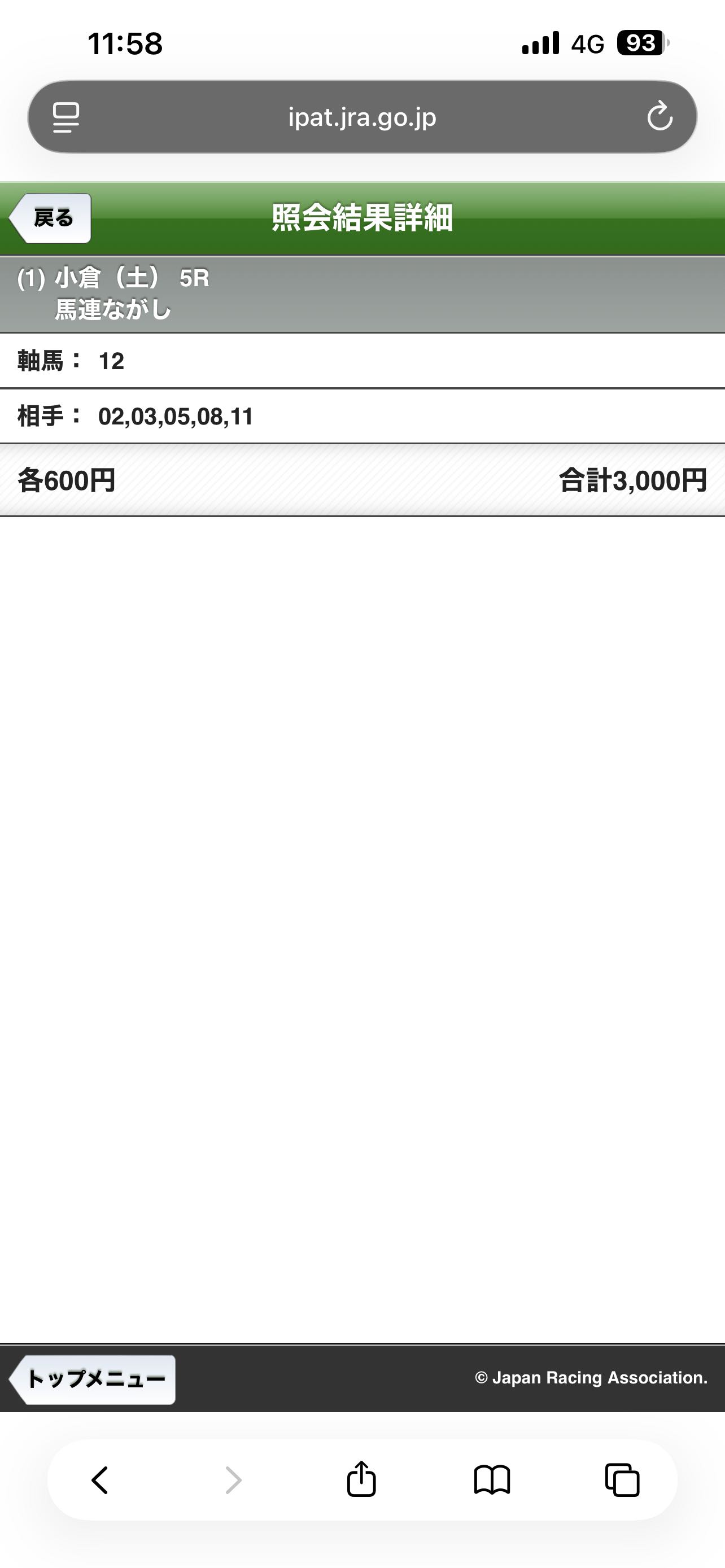
Task: Tap the 戻る back button
Action: click(x=51, y=218)
